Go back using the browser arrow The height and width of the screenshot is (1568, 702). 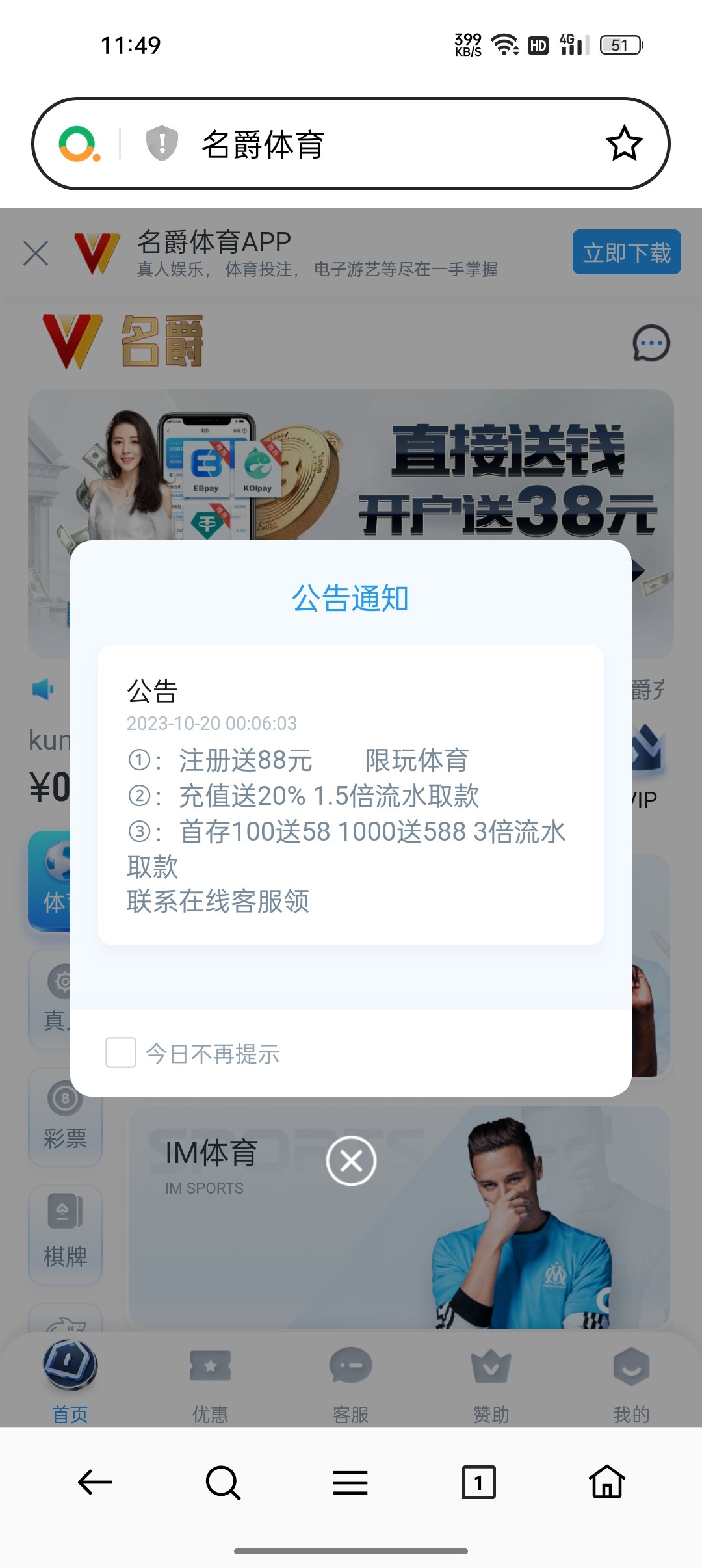95,1482
